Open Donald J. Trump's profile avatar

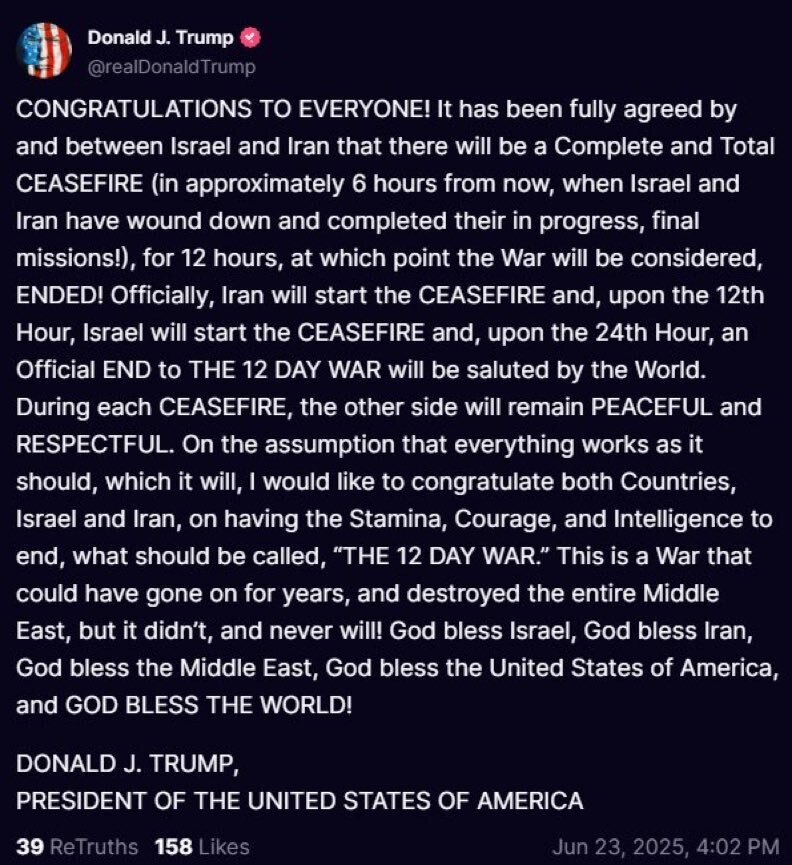pyautogui.click(x=45, y=52)
